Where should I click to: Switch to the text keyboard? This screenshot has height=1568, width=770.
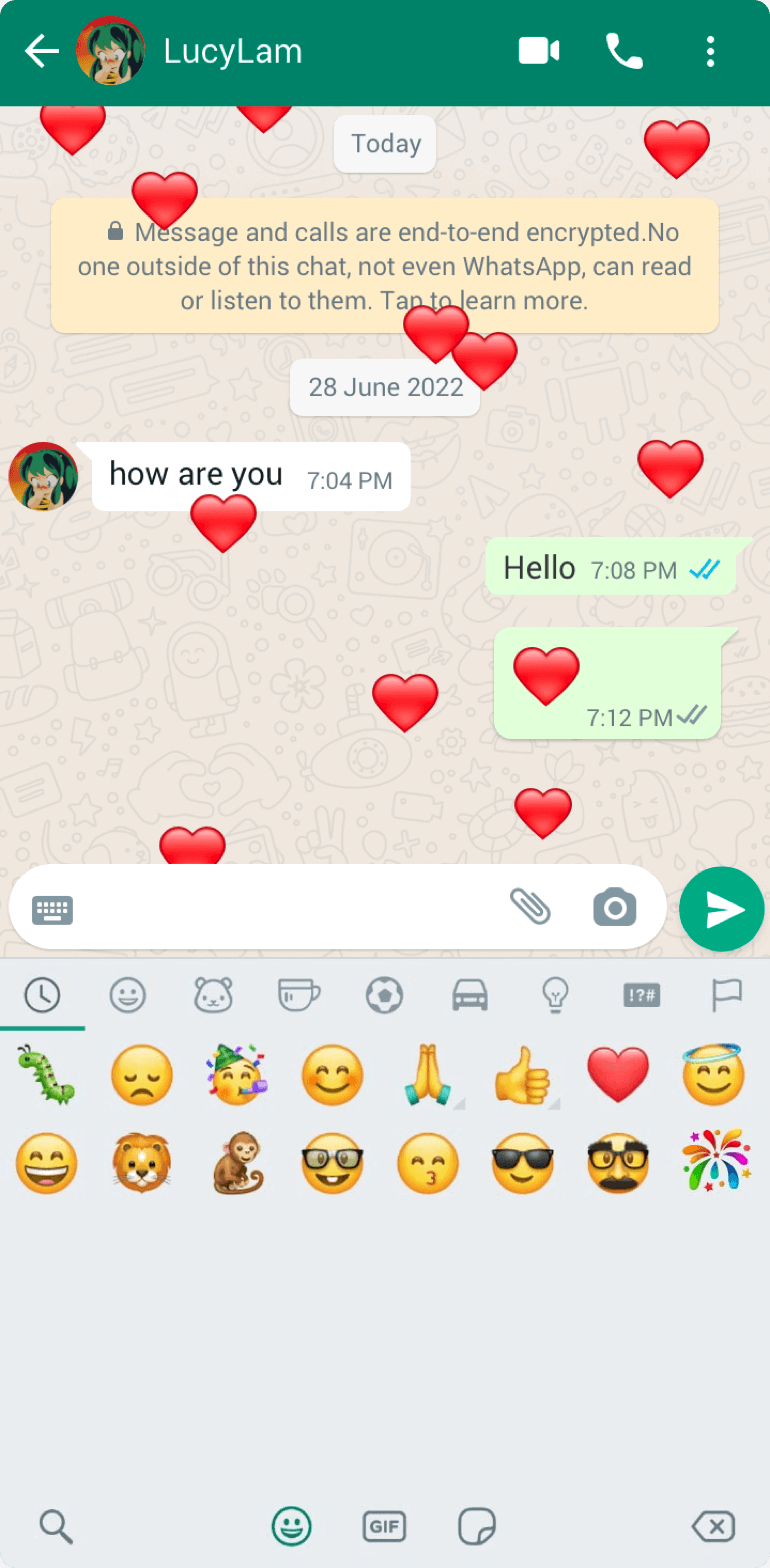(x=52, y=909)
